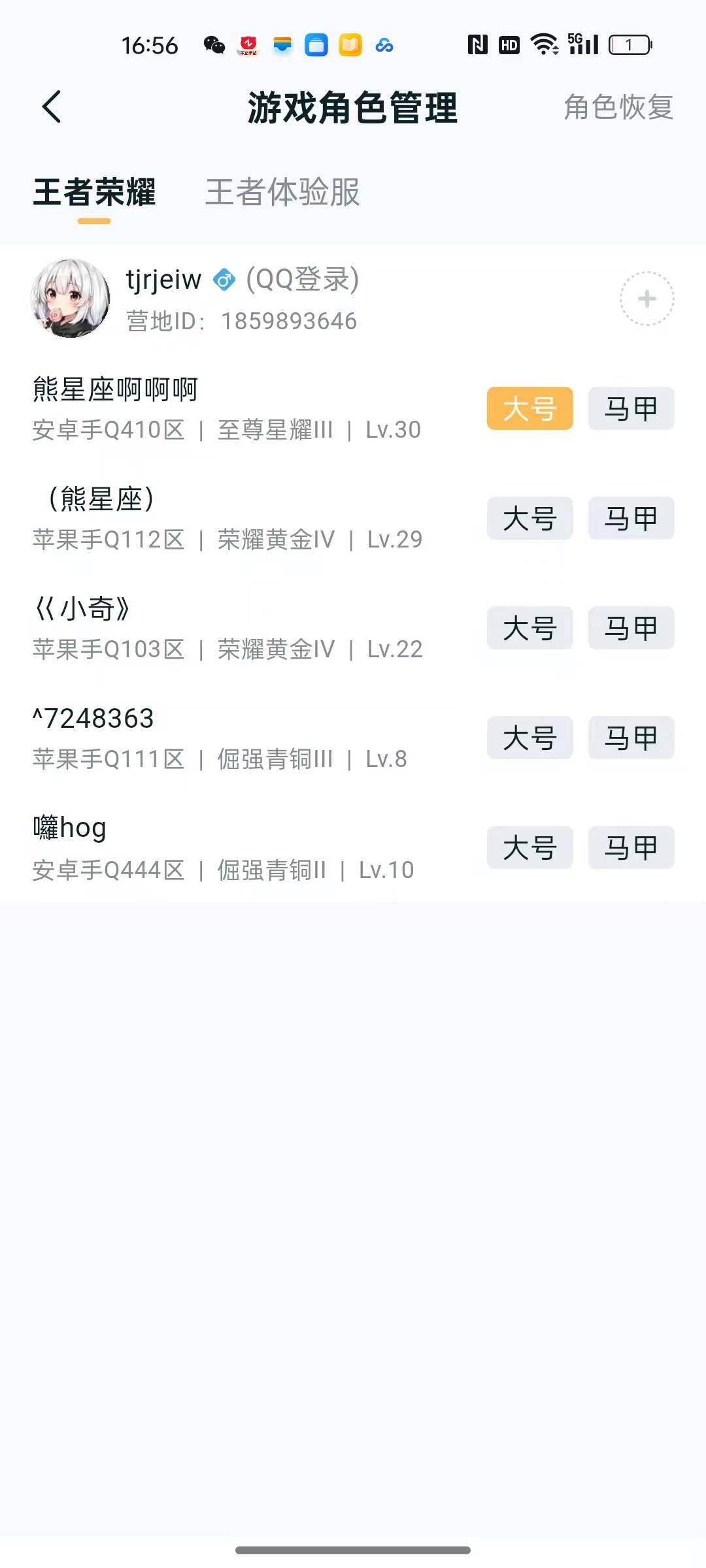706x1568 pixels.
Task: Tap the Wi-Fi icon in the status bar
Action: (543, 44)
